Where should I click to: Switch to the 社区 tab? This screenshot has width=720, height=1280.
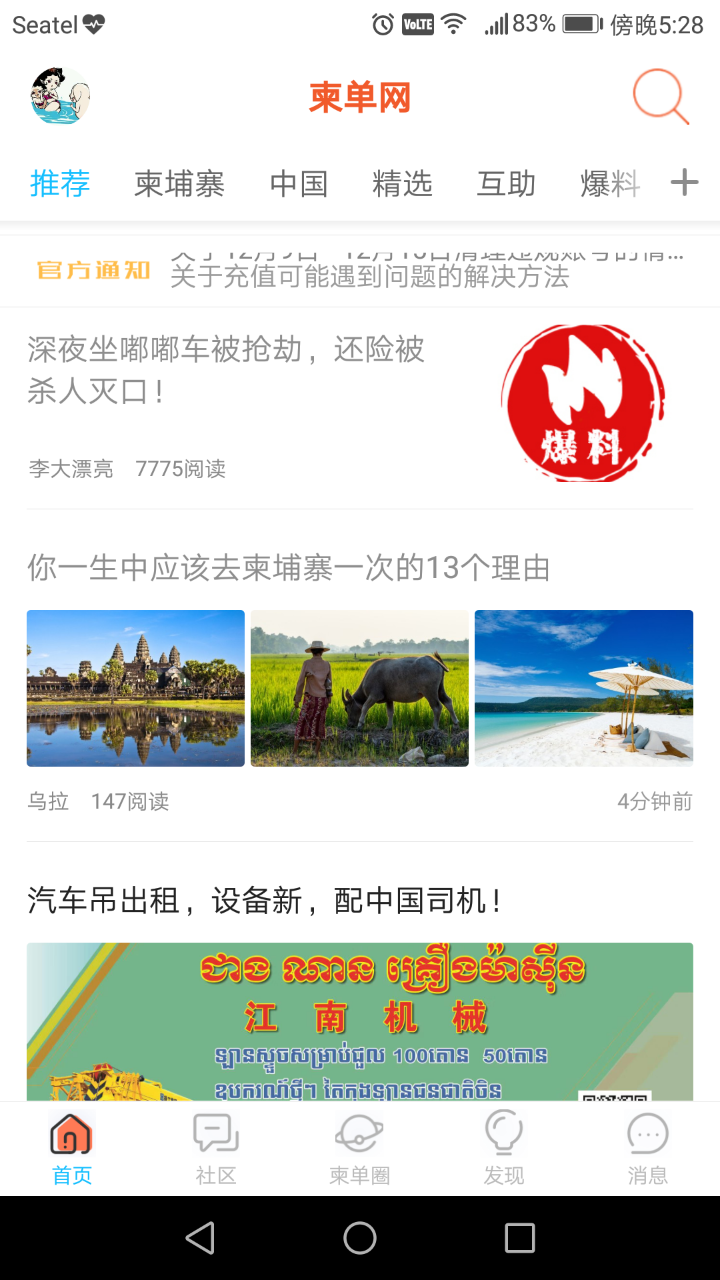point(216,1148)
